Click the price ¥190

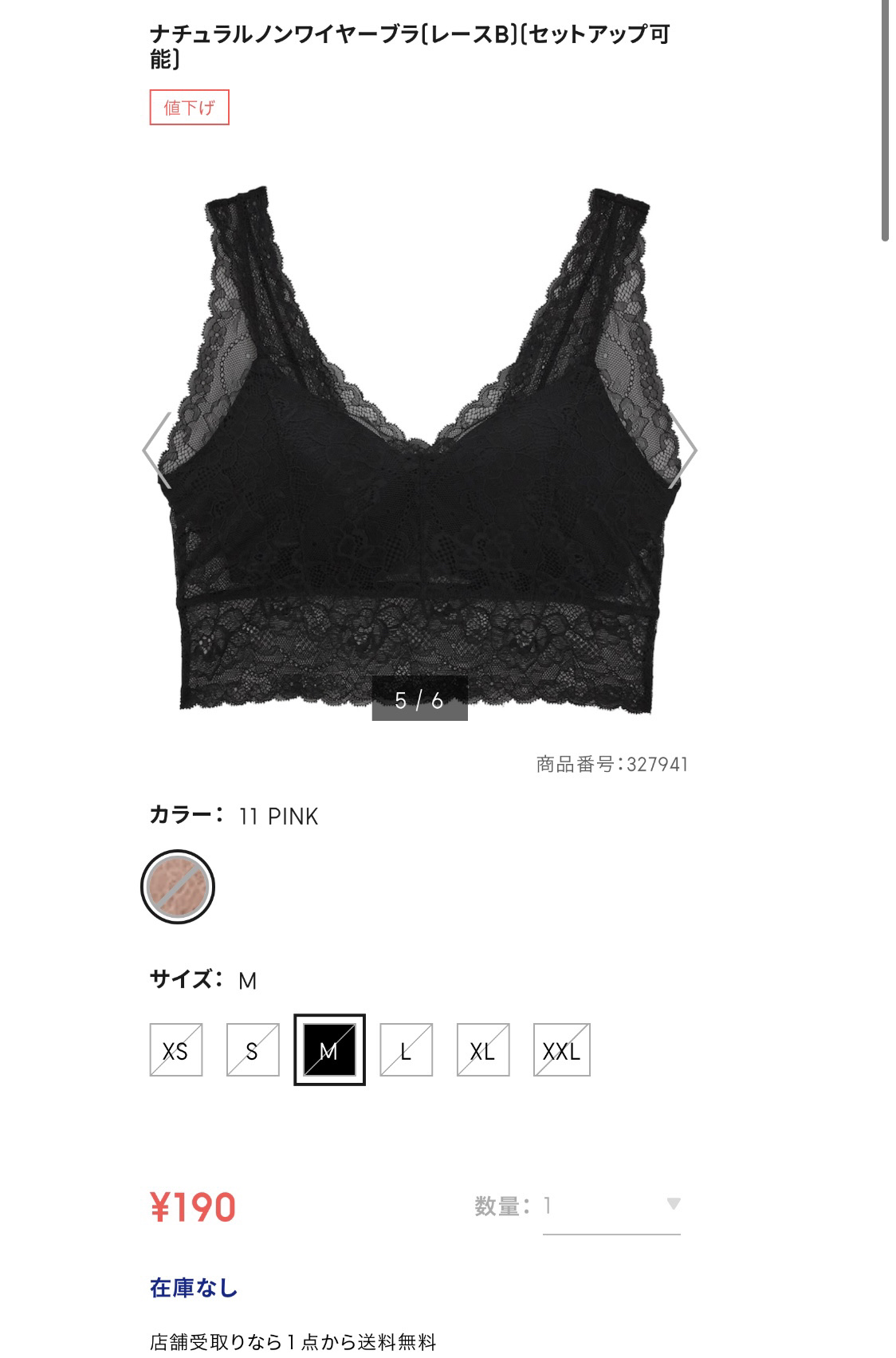point(194,1208)
